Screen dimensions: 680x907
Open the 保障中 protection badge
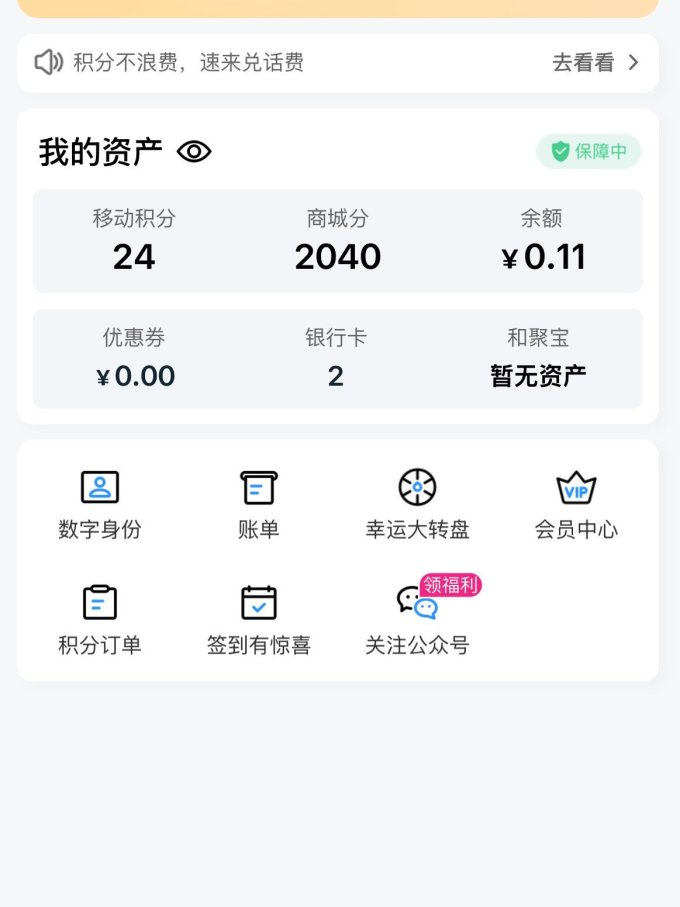(588, 152)
